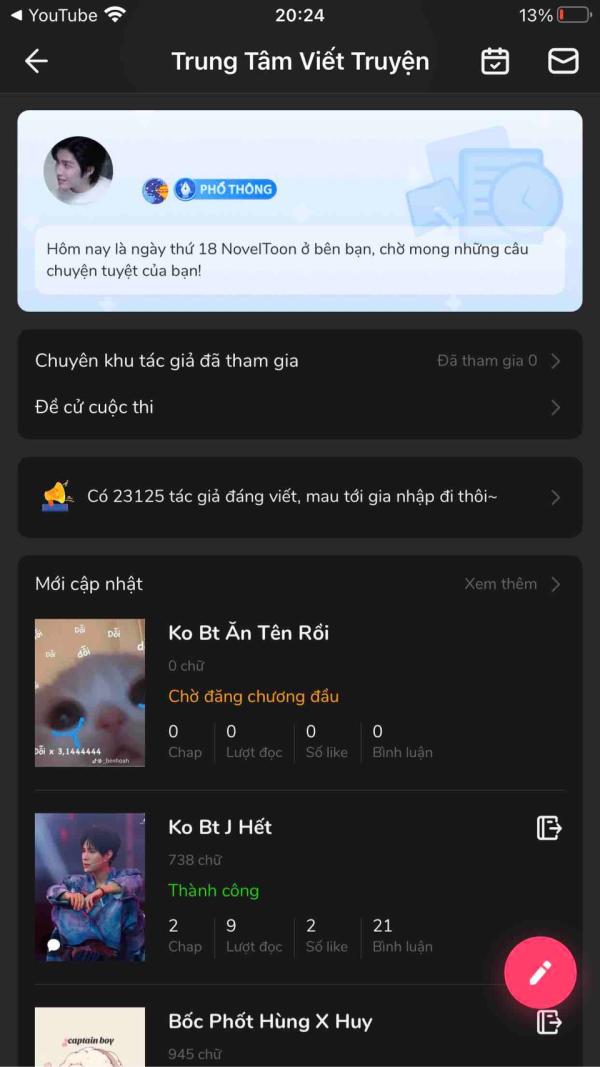Open Chuyên khu tác giả đã tham gia

299,361
